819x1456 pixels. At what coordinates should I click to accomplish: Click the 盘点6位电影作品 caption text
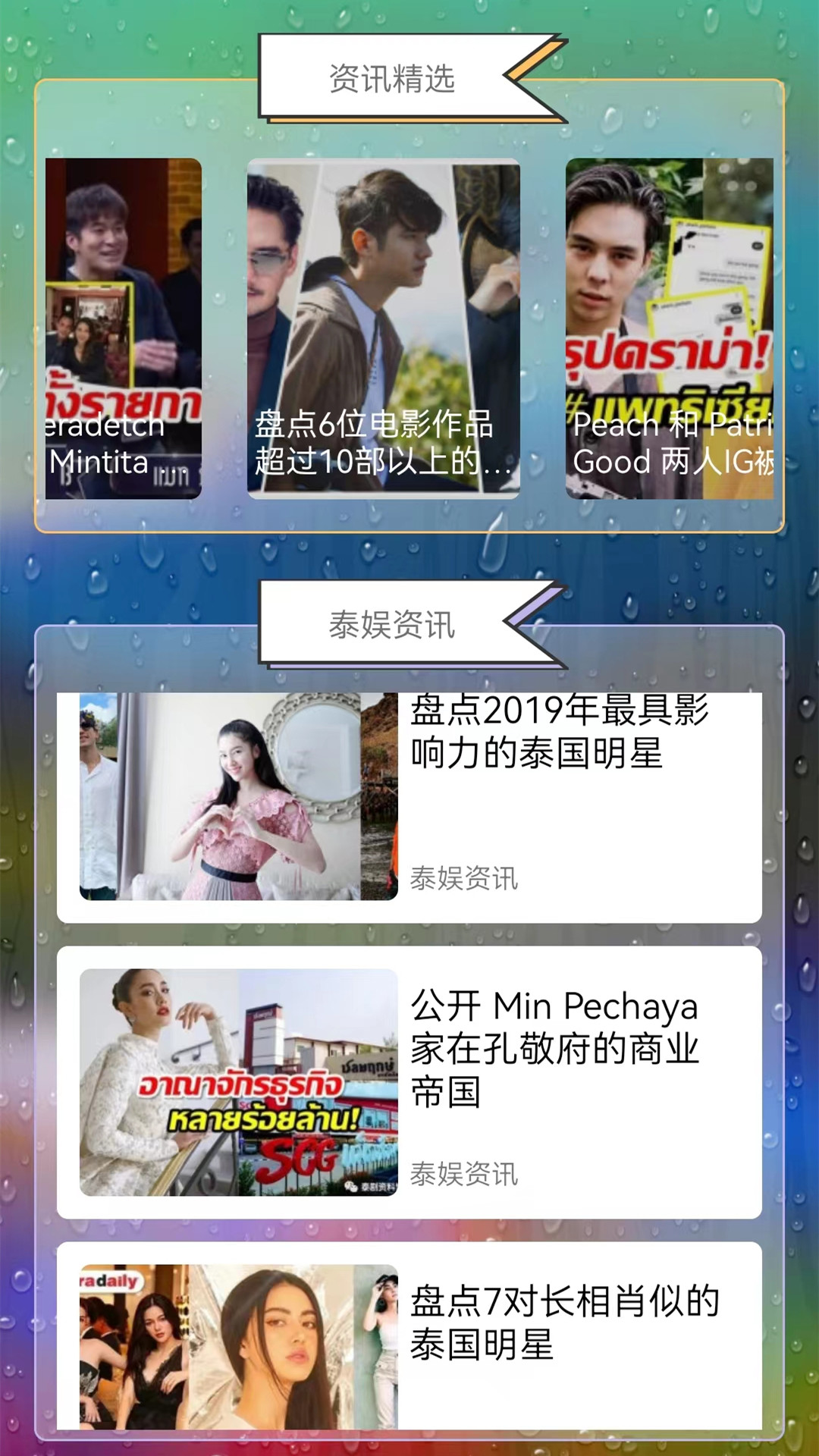(x=383, y=447)
